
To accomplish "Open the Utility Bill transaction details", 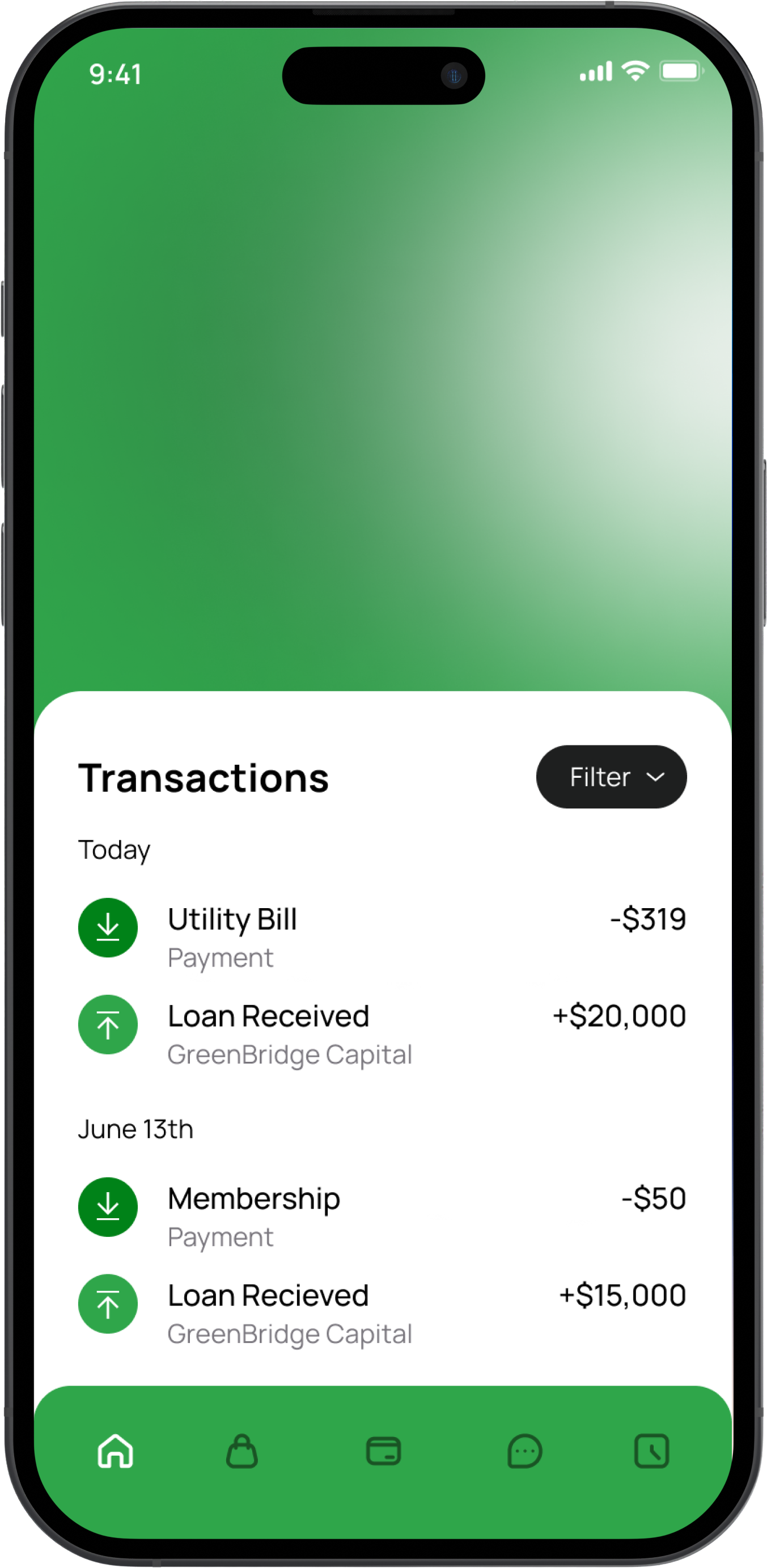I will 232,921.
